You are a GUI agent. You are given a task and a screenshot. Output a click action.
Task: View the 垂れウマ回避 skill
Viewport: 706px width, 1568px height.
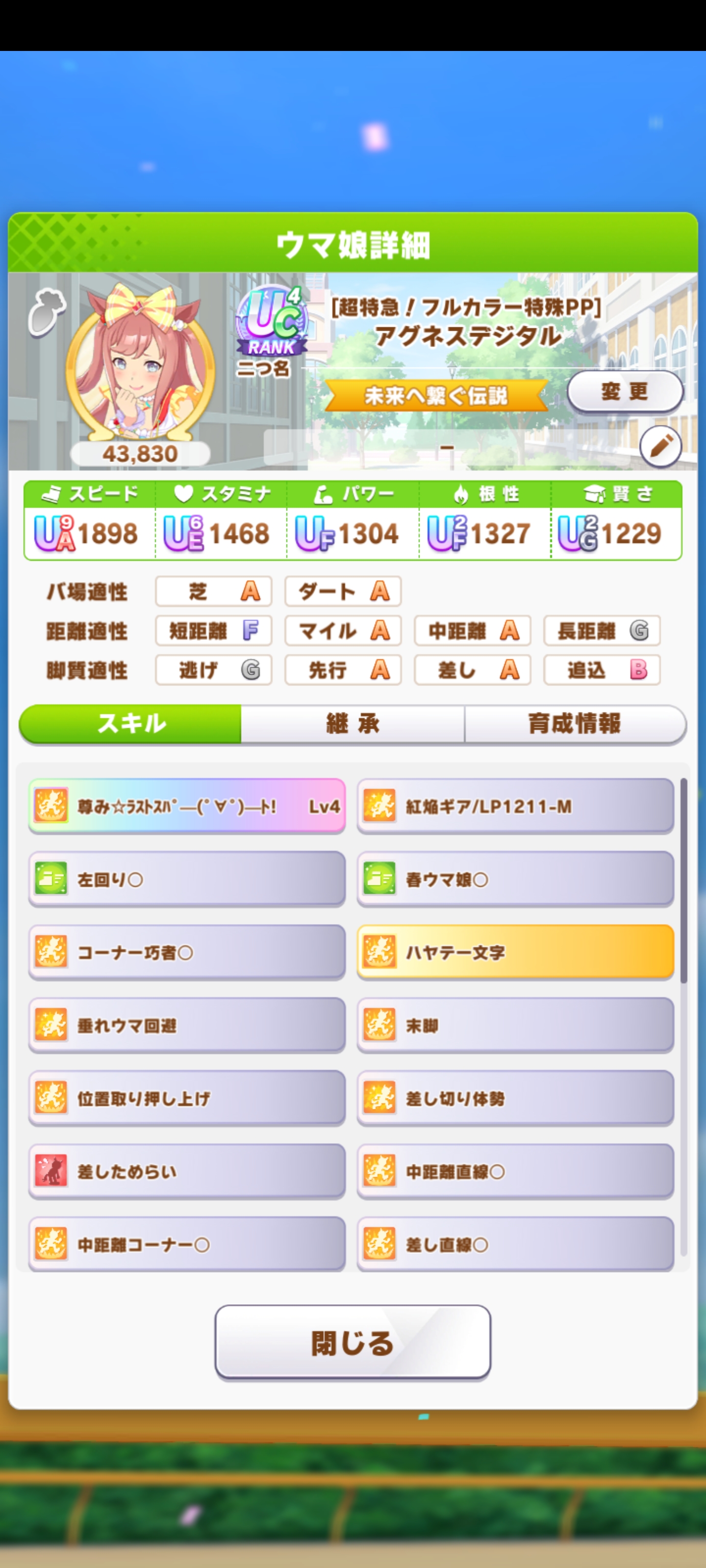186,1026
